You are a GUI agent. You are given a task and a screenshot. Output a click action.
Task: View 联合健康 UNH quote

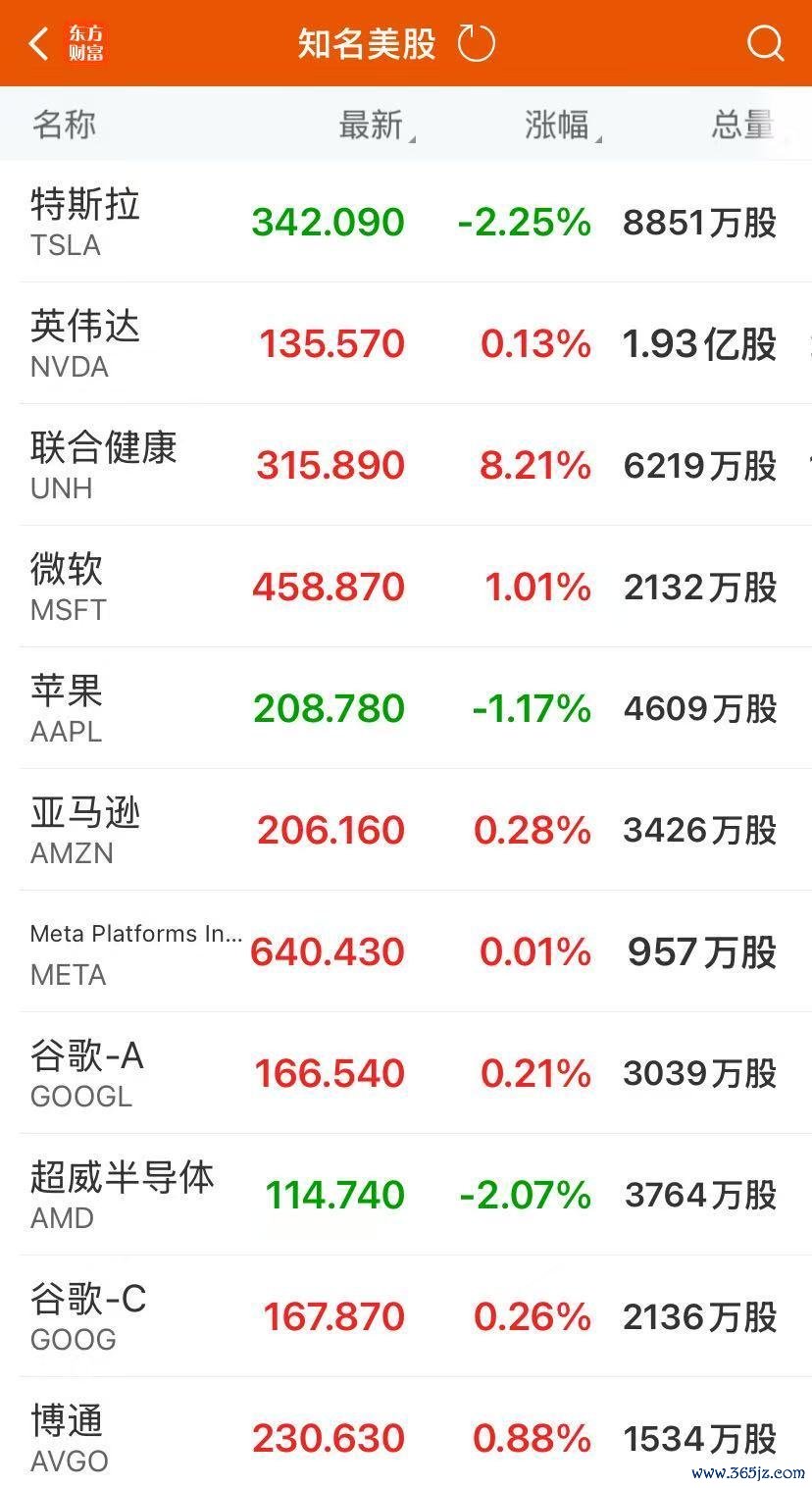[x=406, y=465]
